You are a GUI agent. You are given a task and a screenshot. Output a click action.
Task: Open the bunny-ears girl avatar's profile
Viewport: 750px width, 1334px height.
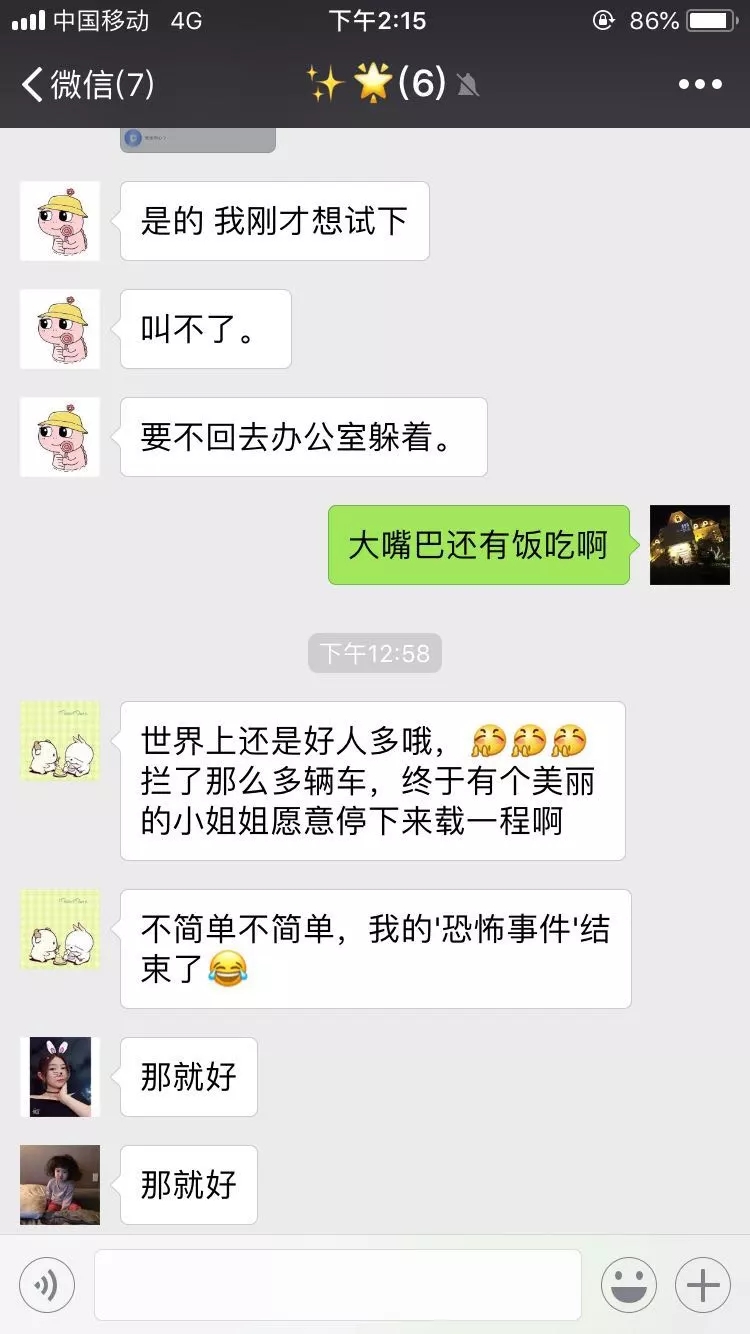coord(60,1077)
